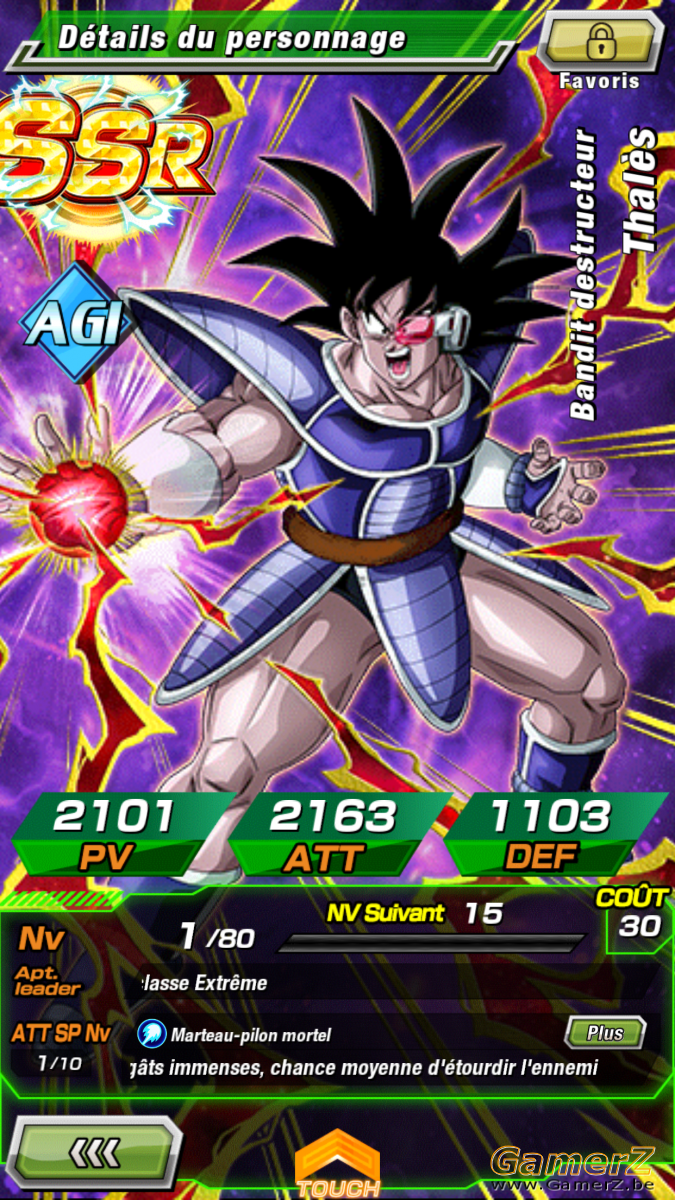
Task: Tap the Favoris lock button
Action: click(x=601, y=40)
